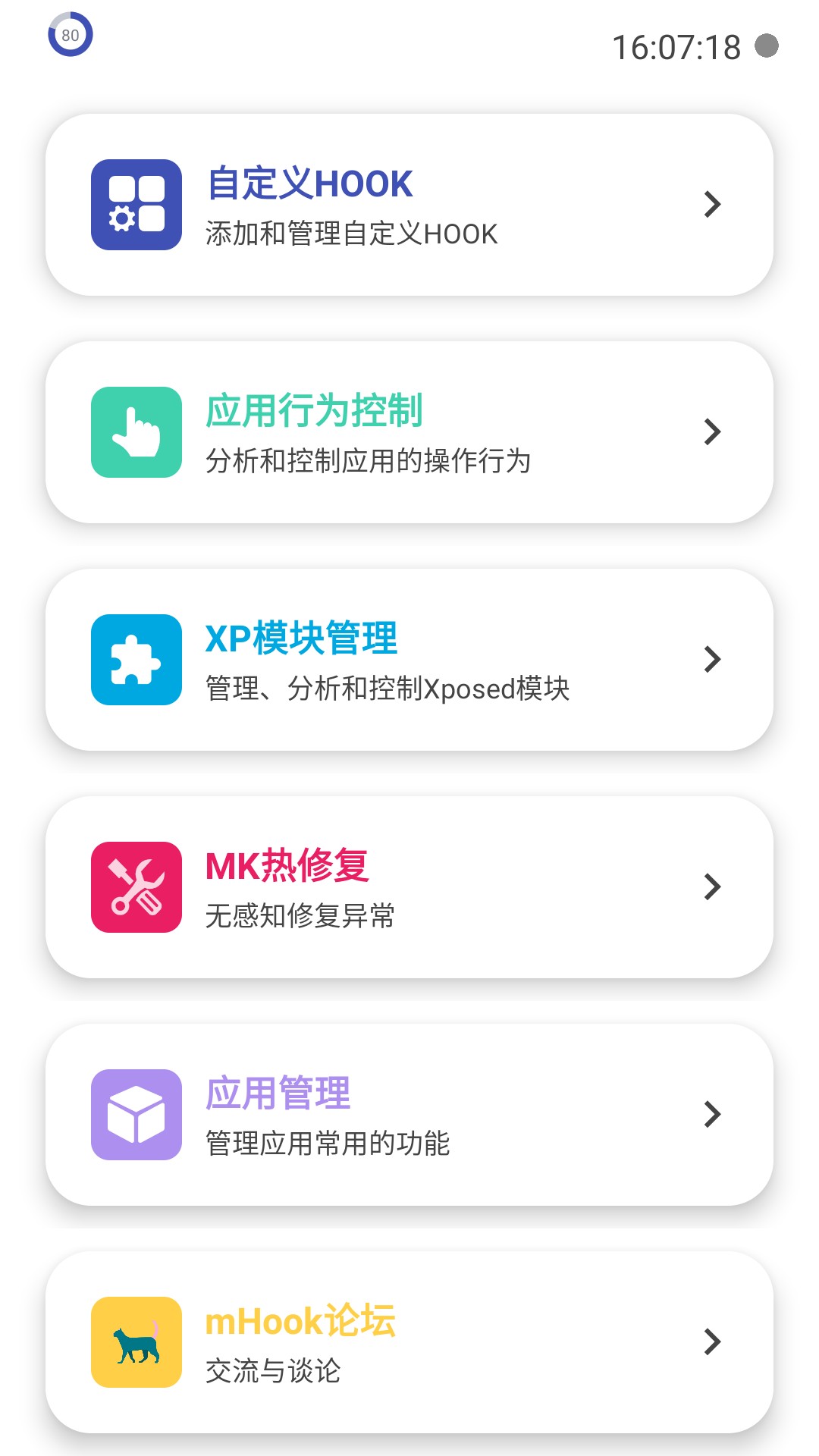Expand 应用管理 using its arrow
Screen dimensions: 819x1456
point(711,1114)
